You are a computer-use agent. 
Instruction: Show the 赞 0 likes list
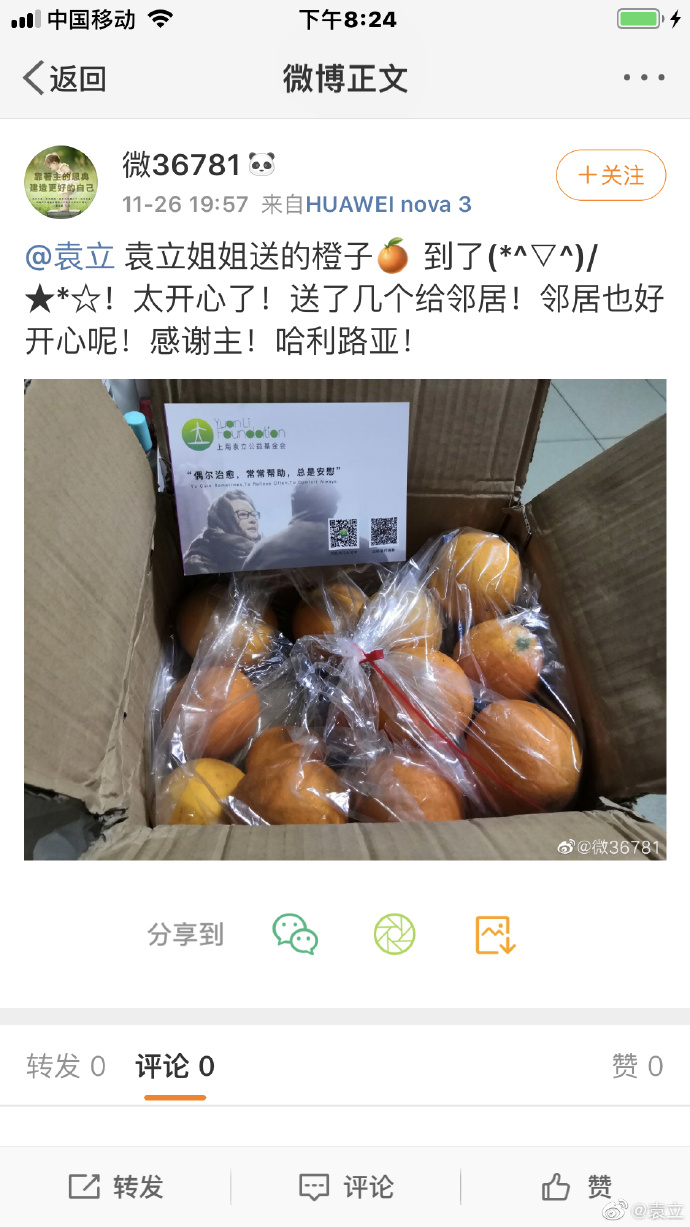click(637, 1066)
